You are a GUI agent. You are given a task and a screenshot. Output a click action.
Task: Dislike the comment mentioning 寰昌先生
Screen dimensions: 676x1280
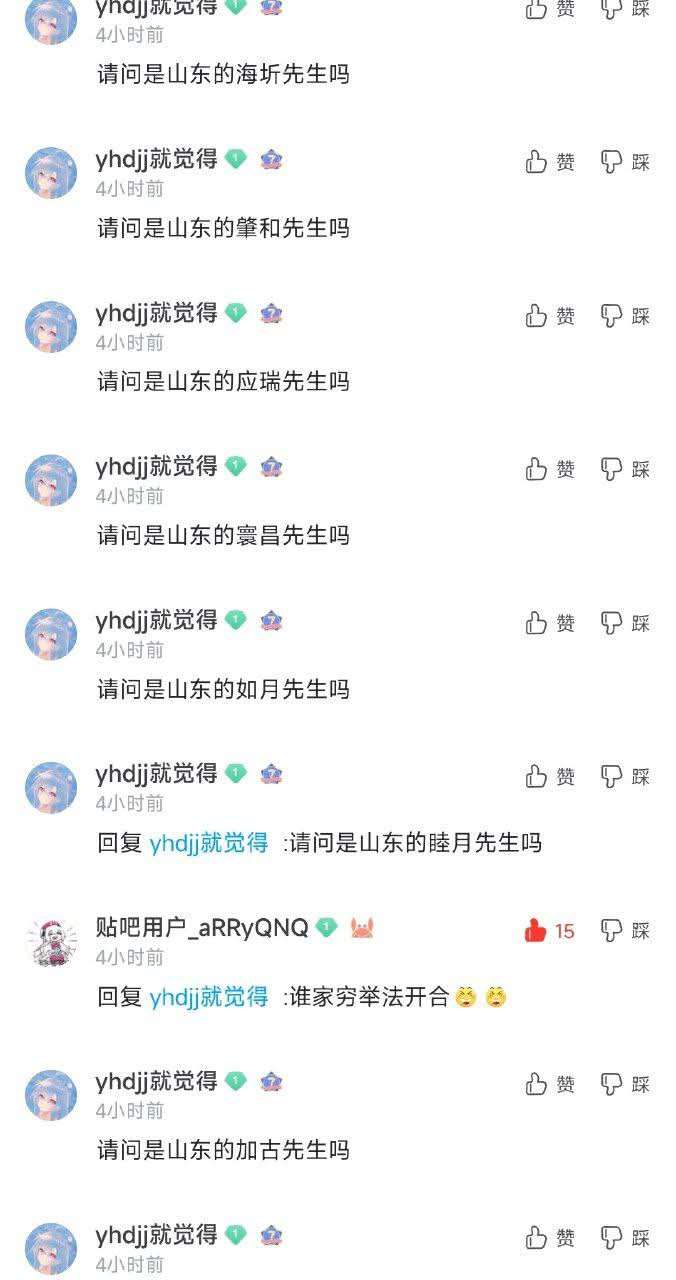click(625, 469)
